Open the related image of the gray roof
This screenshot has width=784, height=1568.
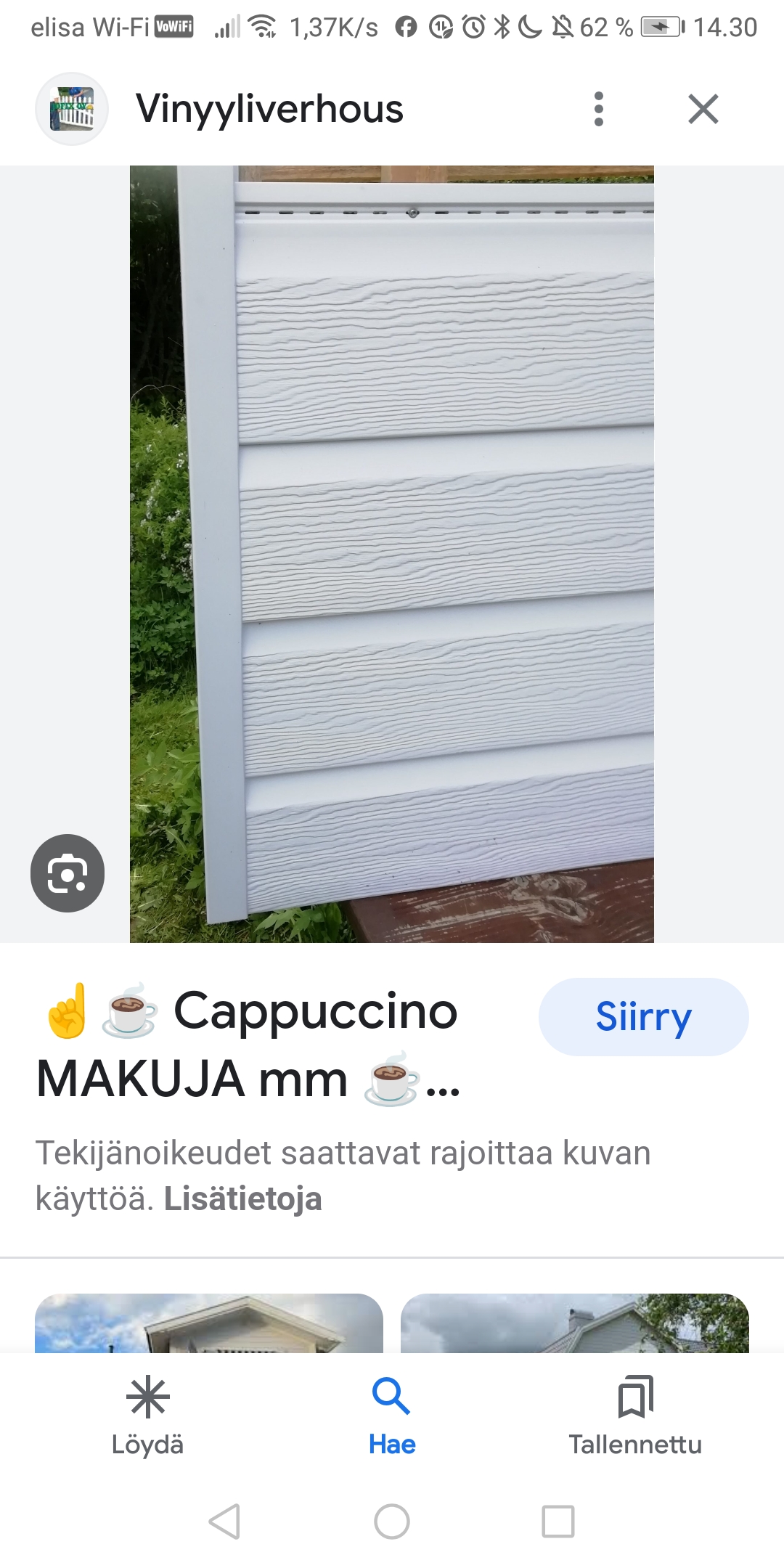[575, 1323]
